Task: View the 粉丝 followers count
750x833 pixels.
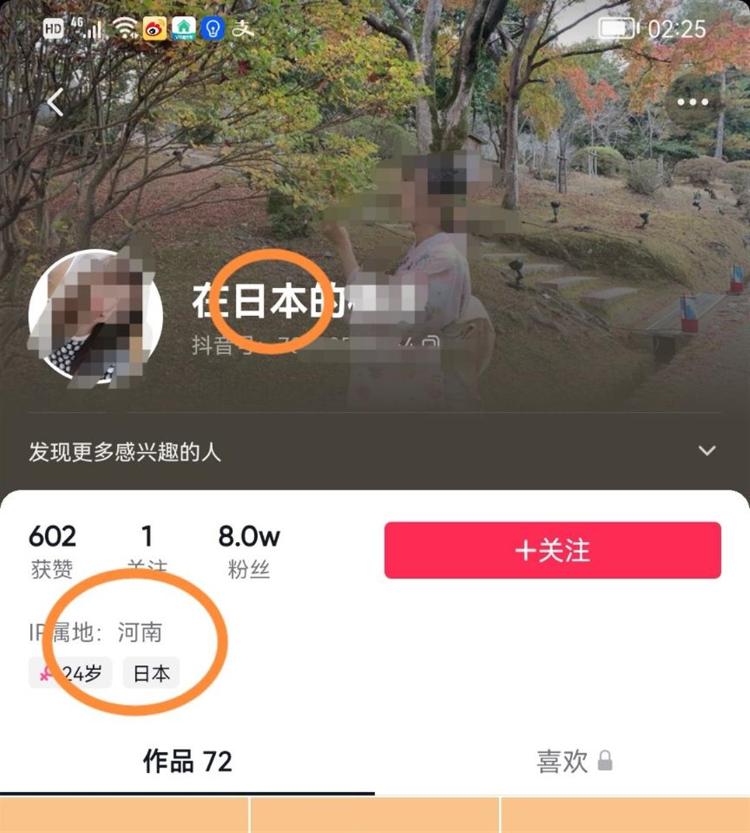Action: [249, 551]
